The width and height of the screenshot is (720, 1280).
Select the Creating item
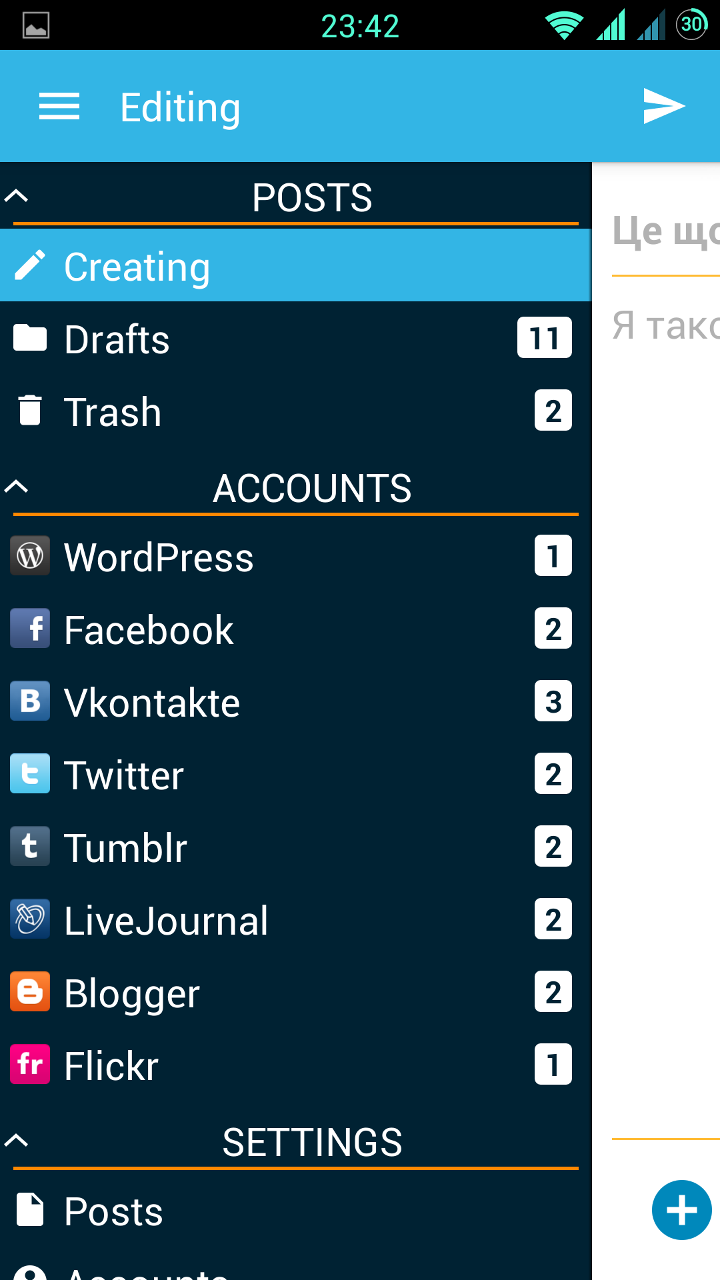point(295,267)
